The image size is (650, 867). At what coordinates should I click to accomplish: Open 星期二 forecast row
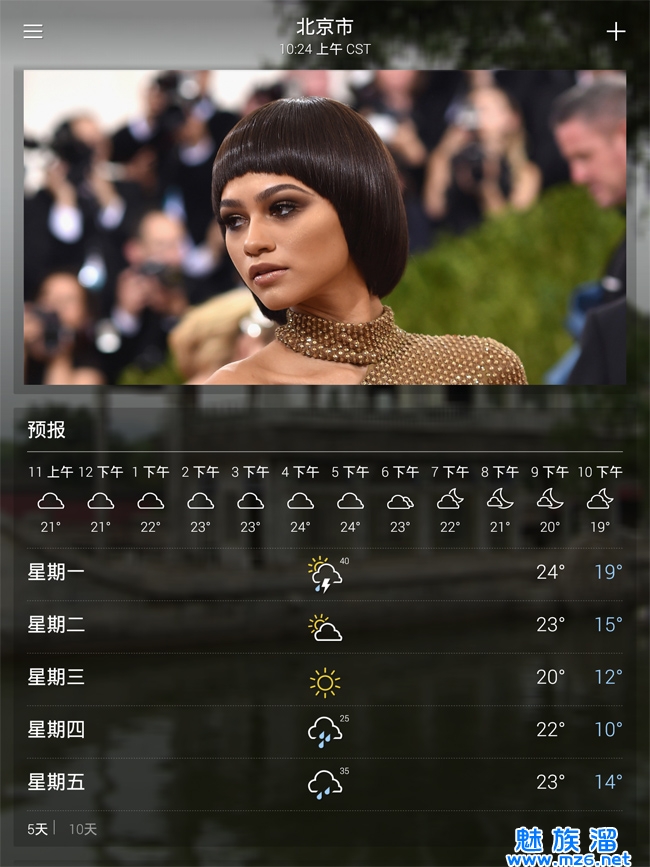click(x=325, y=626)
